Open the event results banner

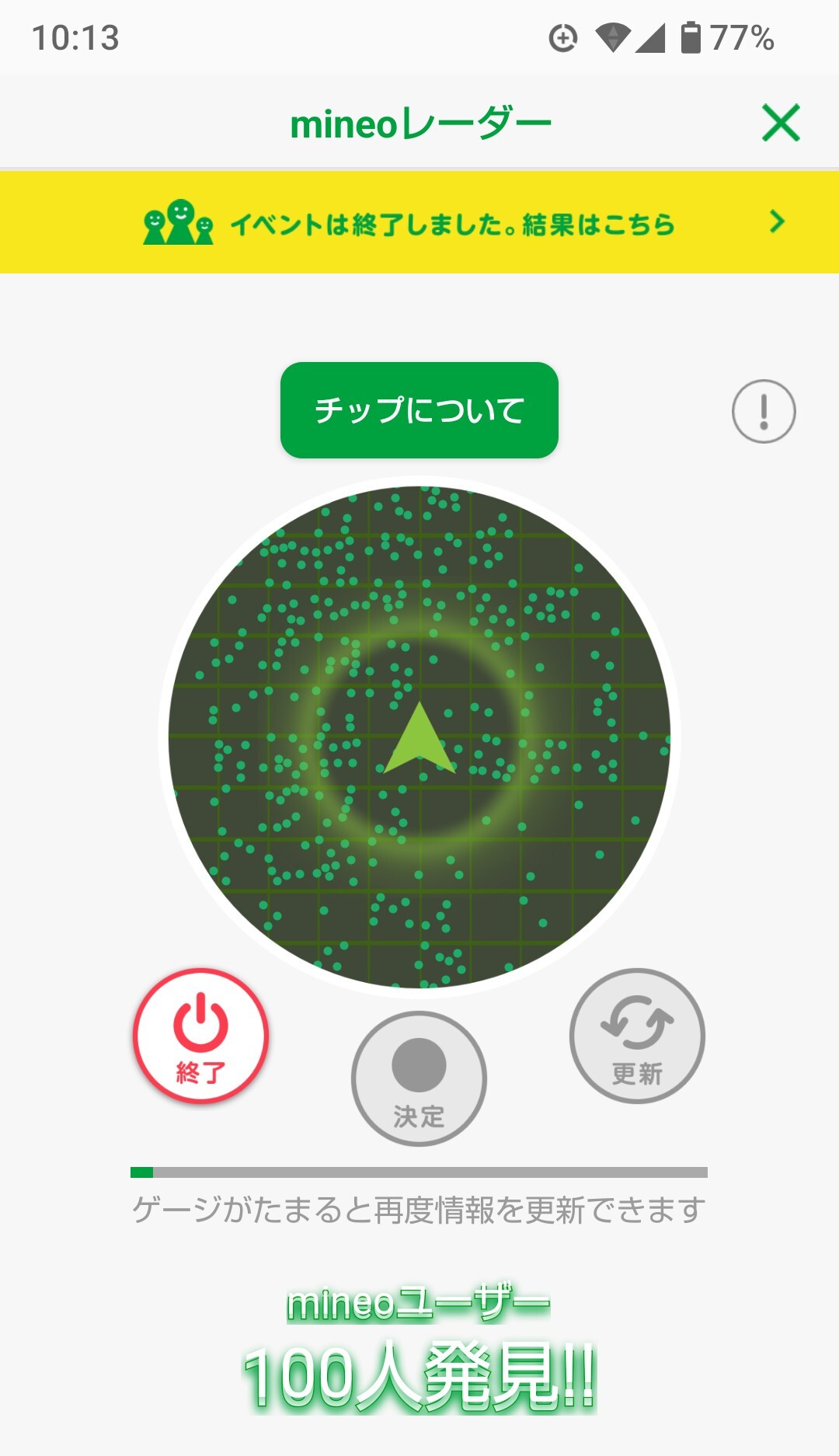pos(419,223)
